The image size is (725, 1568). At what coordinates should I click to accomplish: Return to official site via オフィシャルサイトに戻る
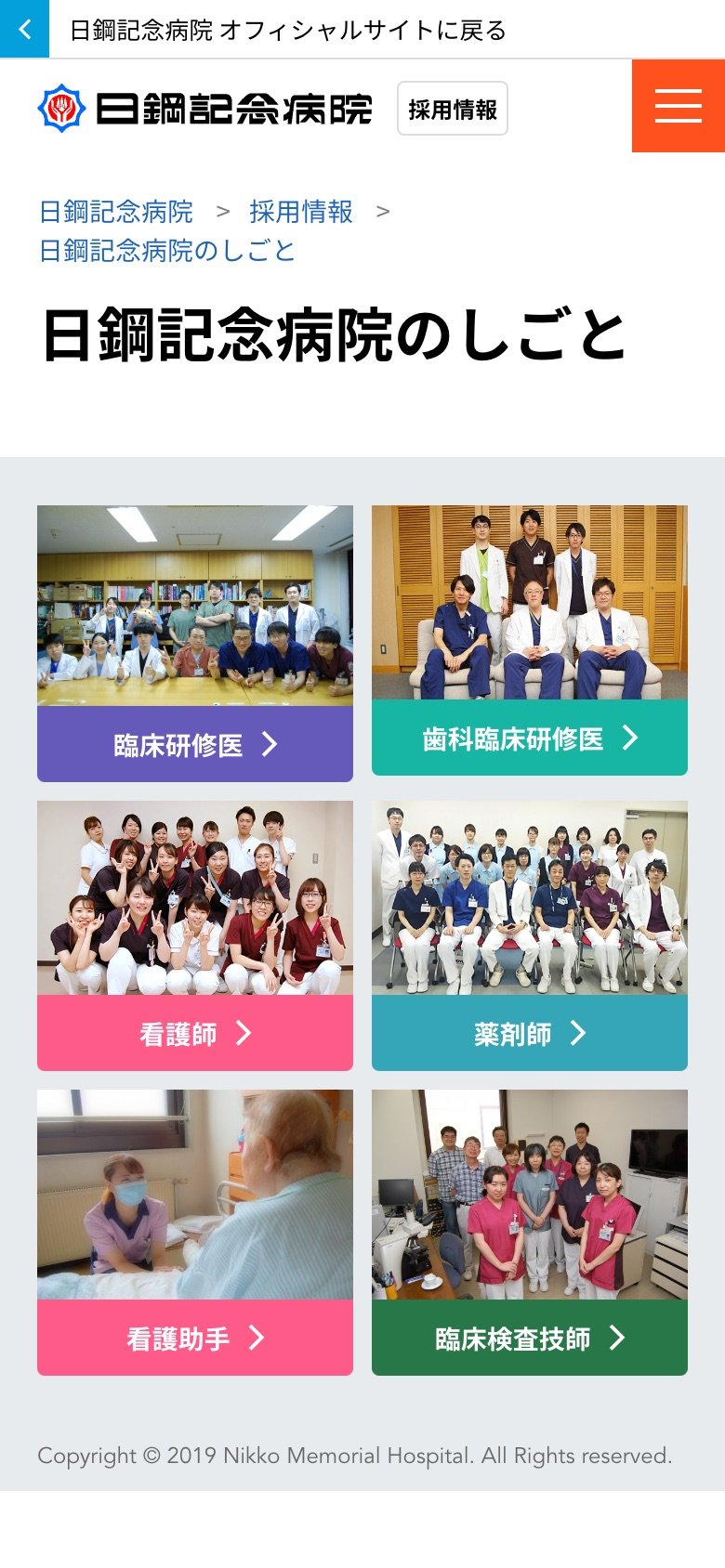tap(288, 30)
